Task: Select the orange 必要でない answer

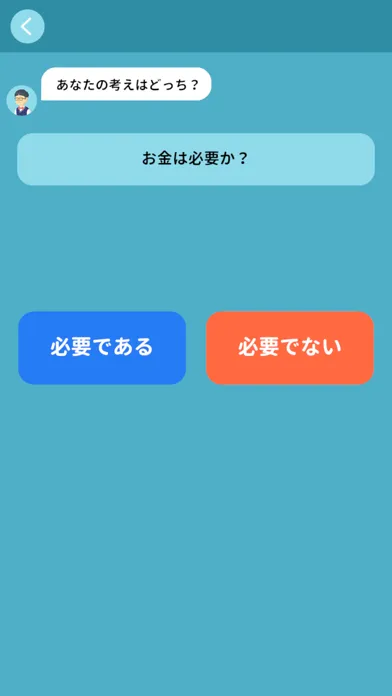Action: click(289, 348)
